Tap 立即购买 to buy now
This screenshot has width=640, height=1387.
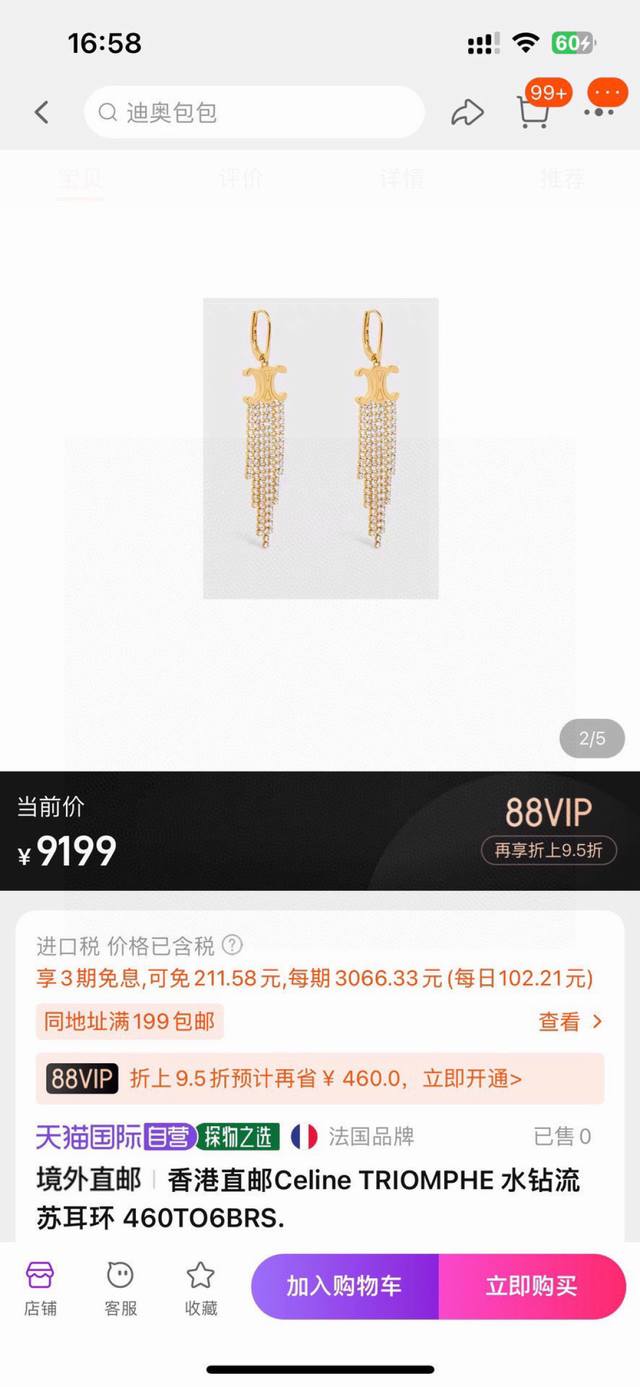532,1286
